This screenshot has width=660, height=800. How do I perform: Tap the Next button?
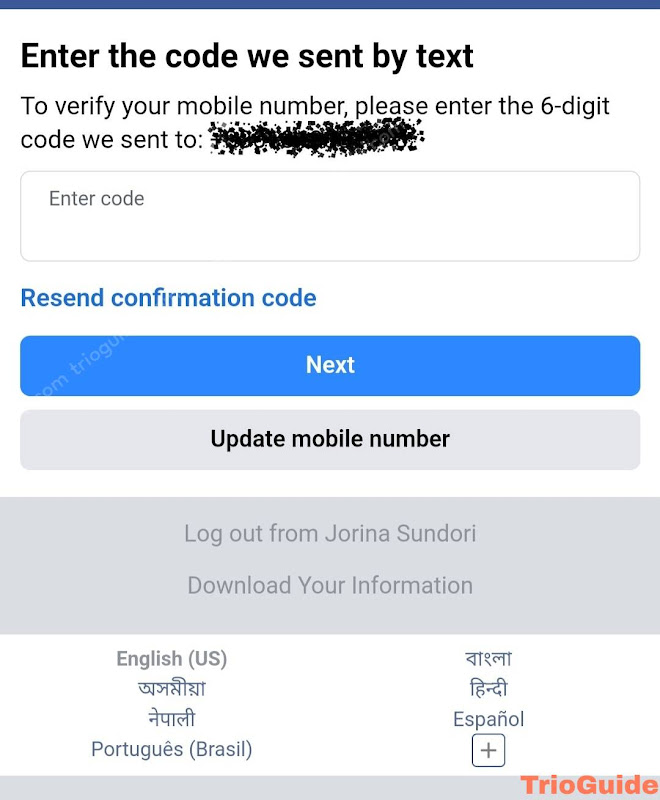click(x=330, y=365)
